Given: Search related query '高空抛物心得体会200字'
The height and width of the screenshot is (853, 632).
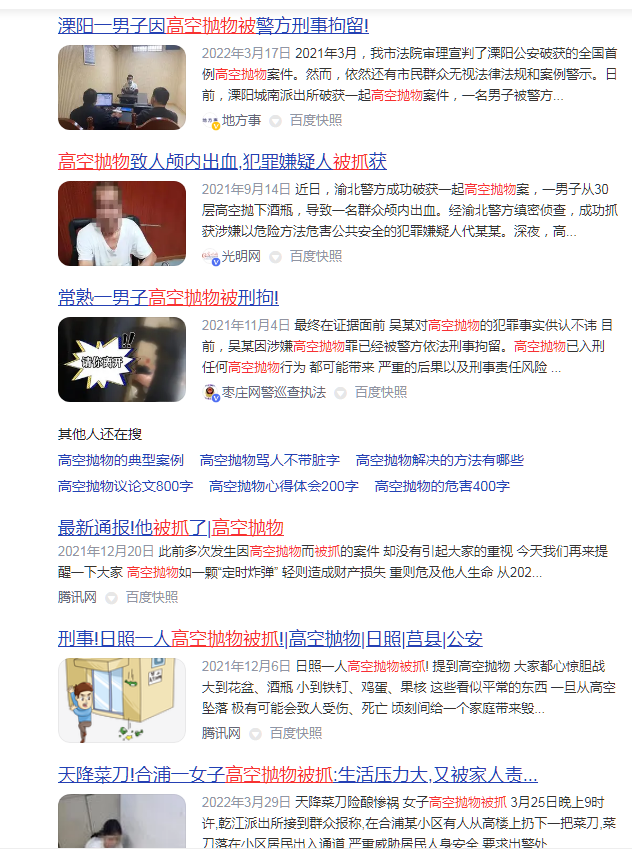Looking at the screenshot, I should (283, 486).
